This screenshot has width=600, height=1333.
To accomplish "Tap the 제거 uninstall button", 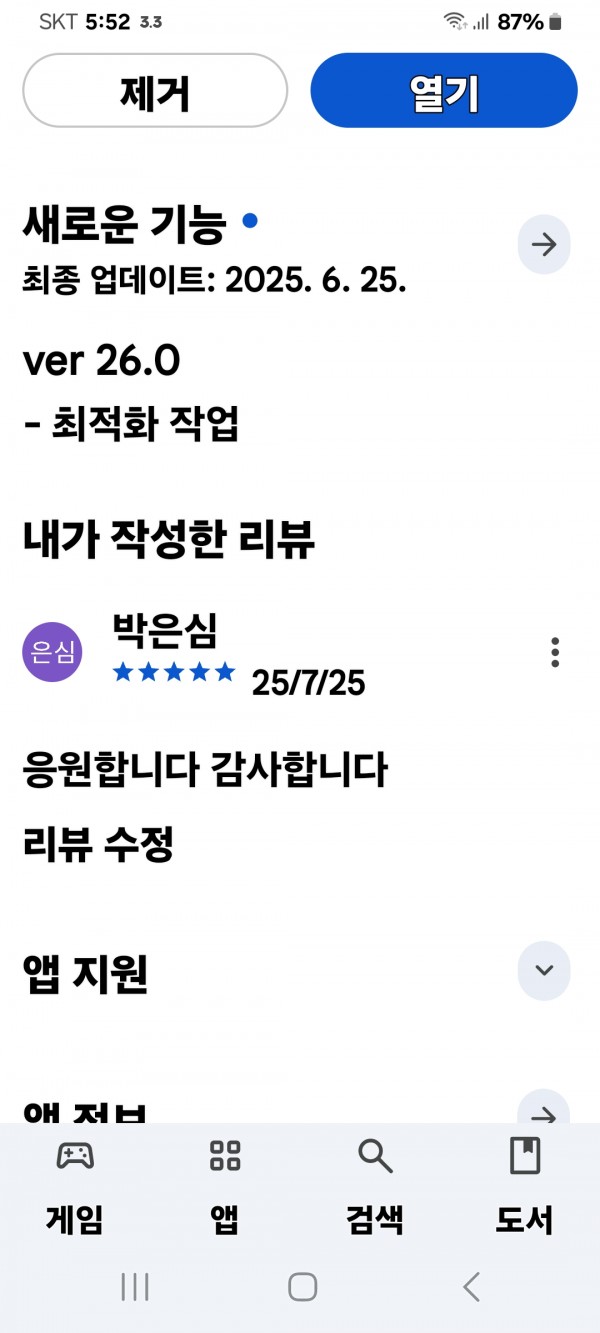I will [x=155, y=91].
